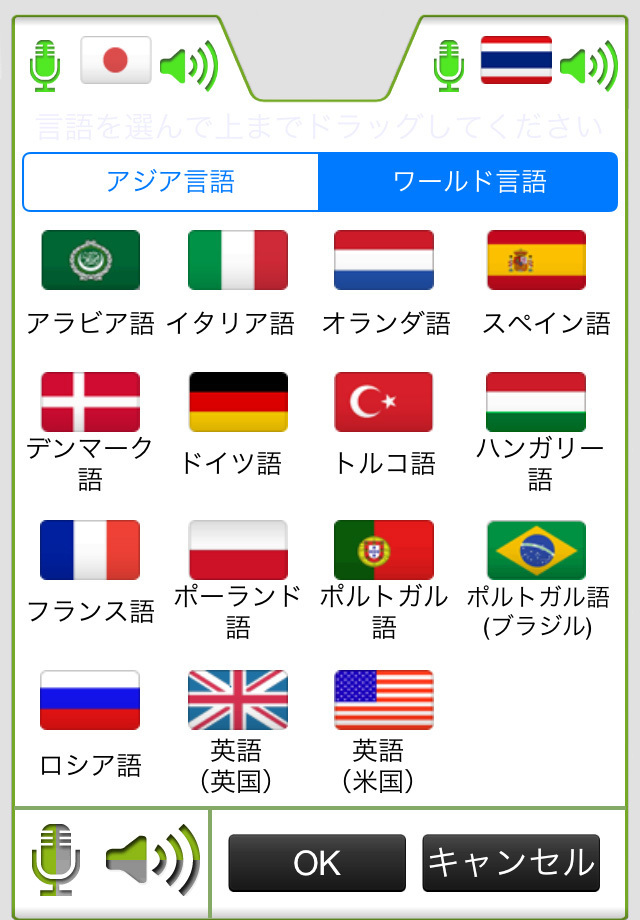Select ポルトガル語 (ブラジル) flag
This screenshot has width=640, height=920.
point(536,550)
